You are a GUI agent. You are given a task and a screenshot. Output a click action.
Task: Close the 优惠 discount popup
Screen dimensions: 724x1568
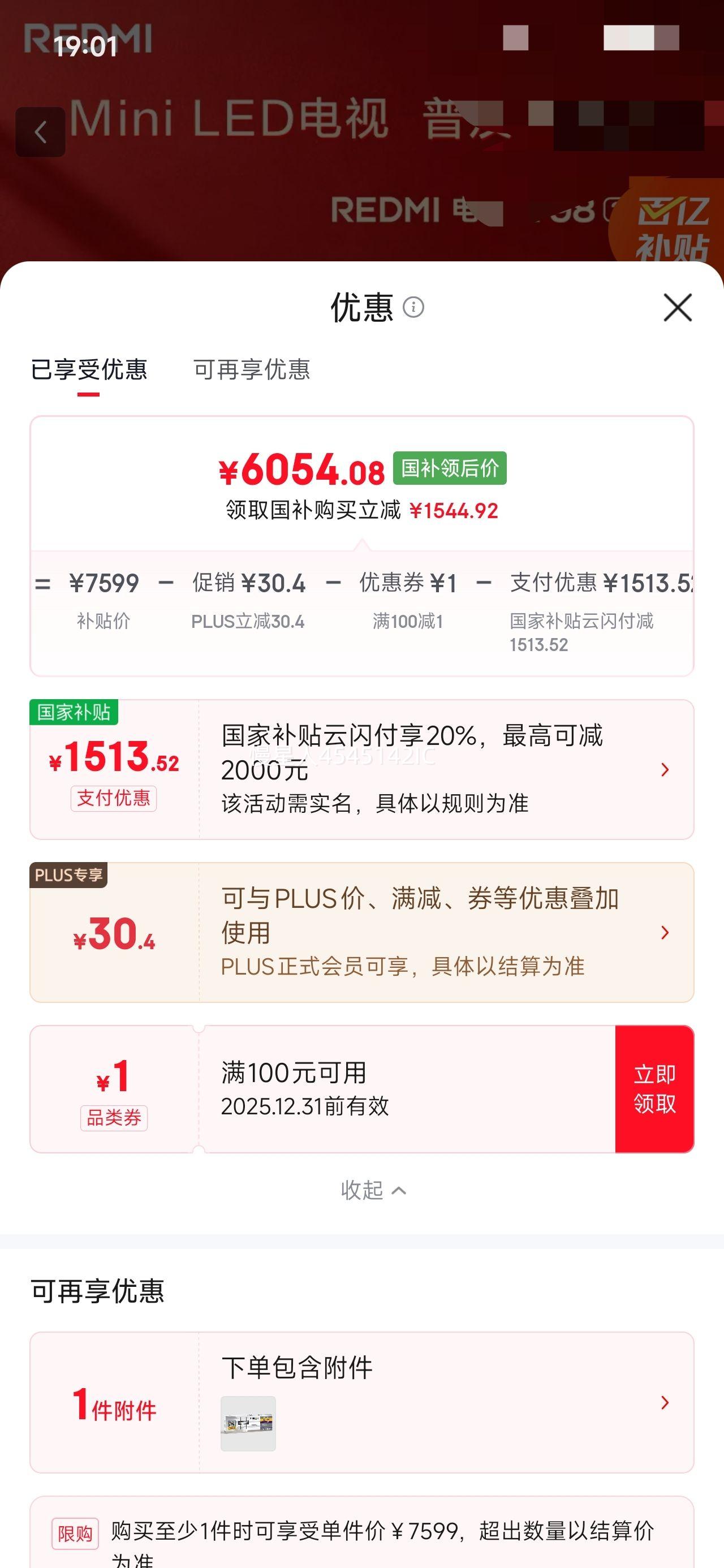coord(678,308)
